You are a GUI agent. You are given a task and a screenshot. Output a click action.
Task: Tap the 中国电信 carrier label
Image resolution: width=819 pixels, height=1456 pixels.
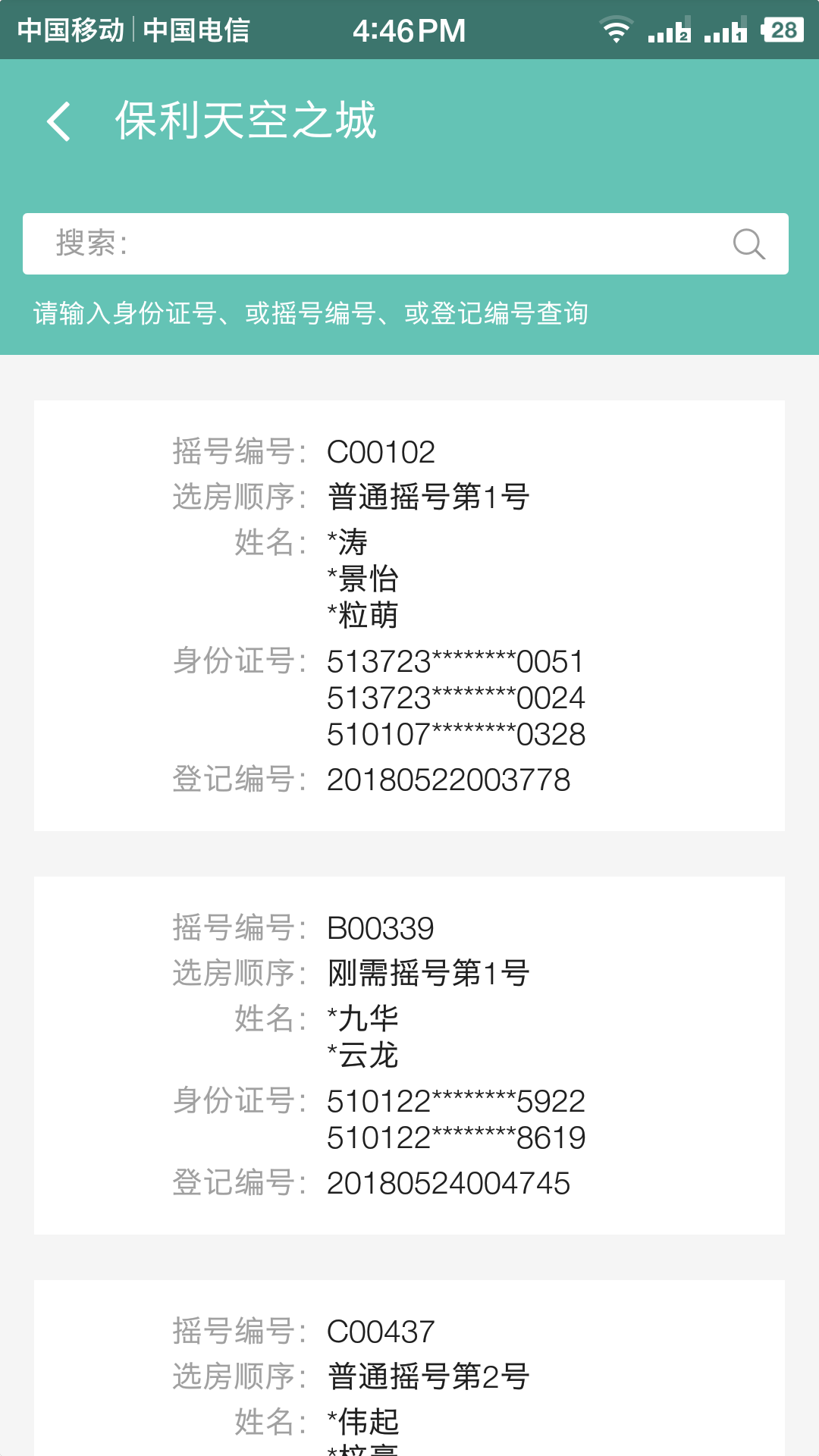(x=199, y=30)
